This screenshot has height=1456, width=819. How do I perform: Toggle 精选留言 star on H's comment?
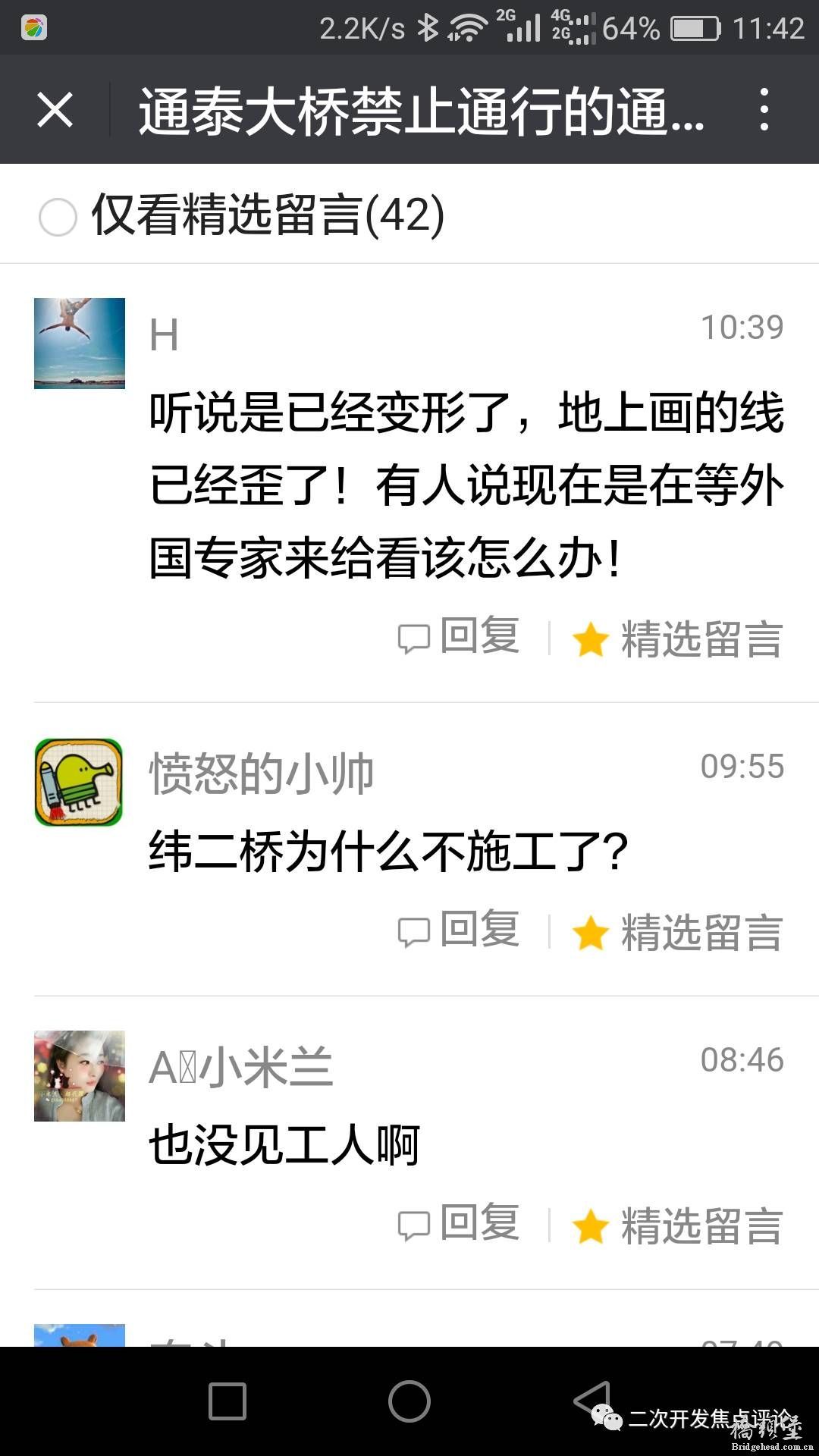677,639
